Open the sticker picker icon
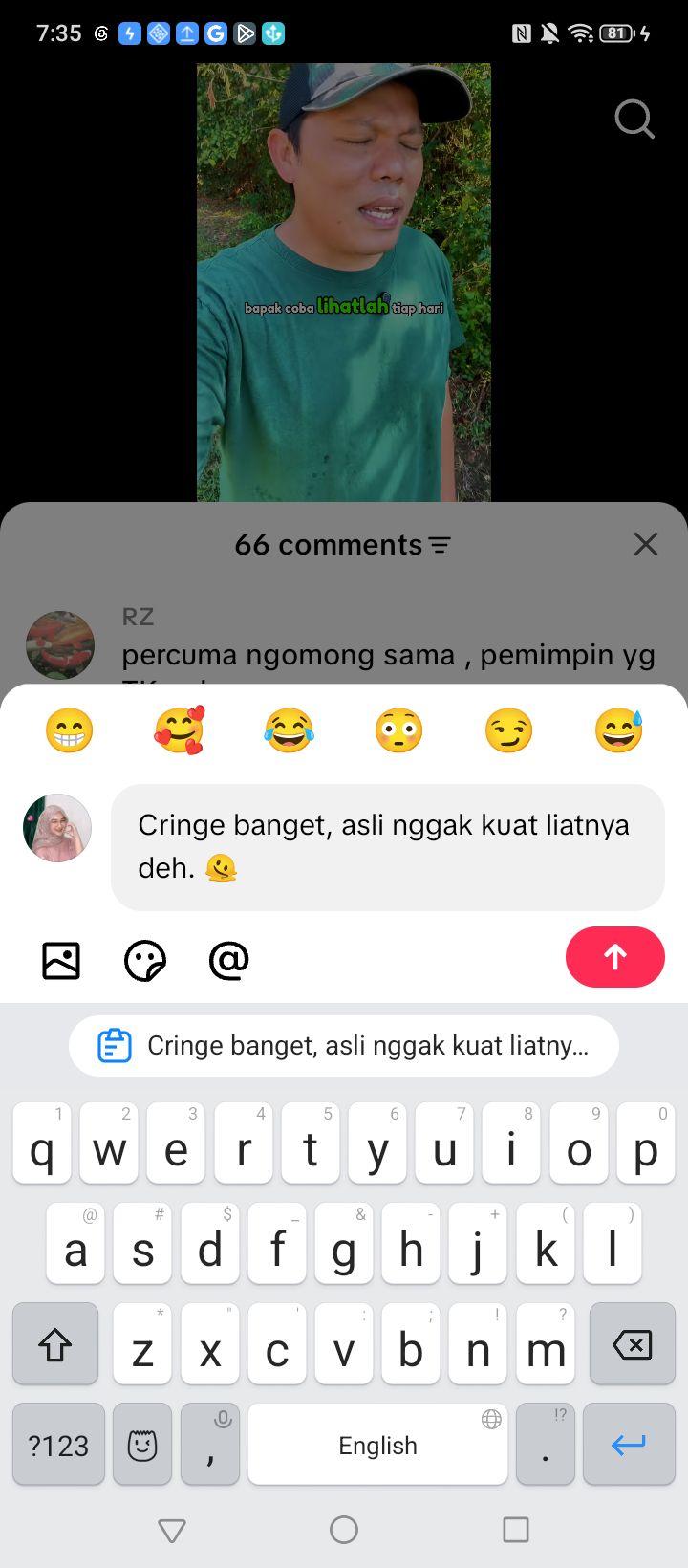Image resolution: width=688 pixels, height=1568 pixels. (x=145, y=960)
